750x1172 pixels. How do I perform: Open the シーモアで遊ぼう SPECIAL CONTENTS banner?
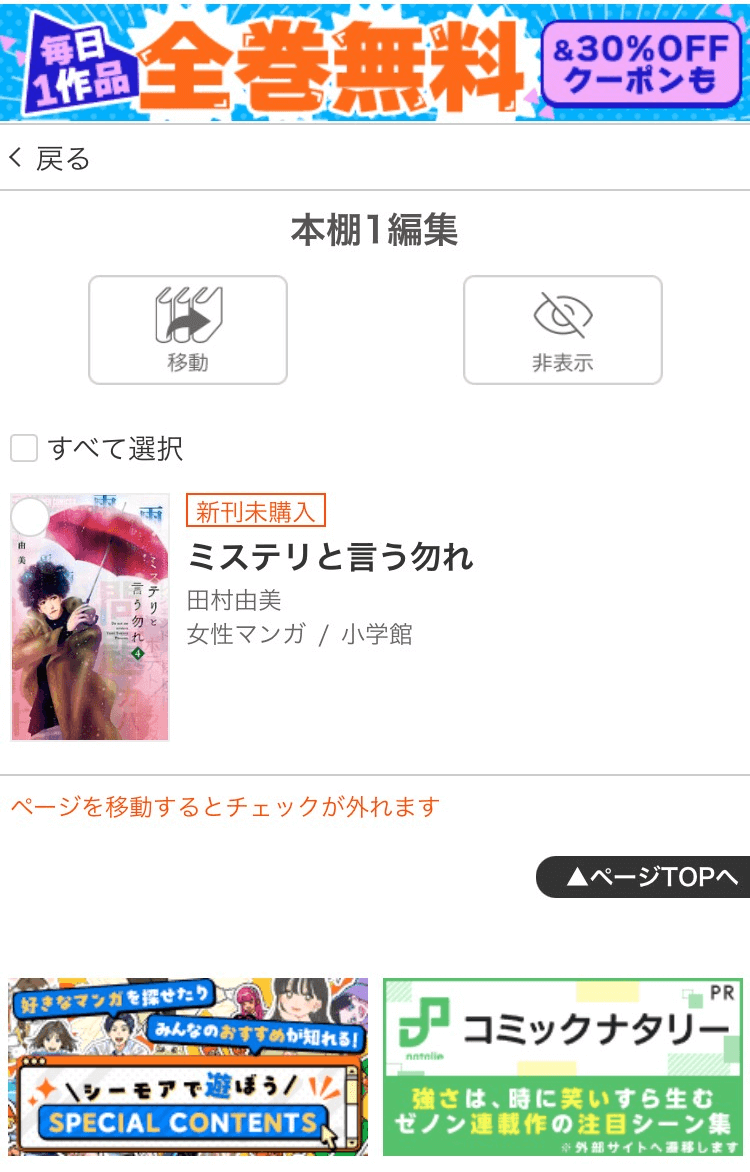pos(188,1066)
